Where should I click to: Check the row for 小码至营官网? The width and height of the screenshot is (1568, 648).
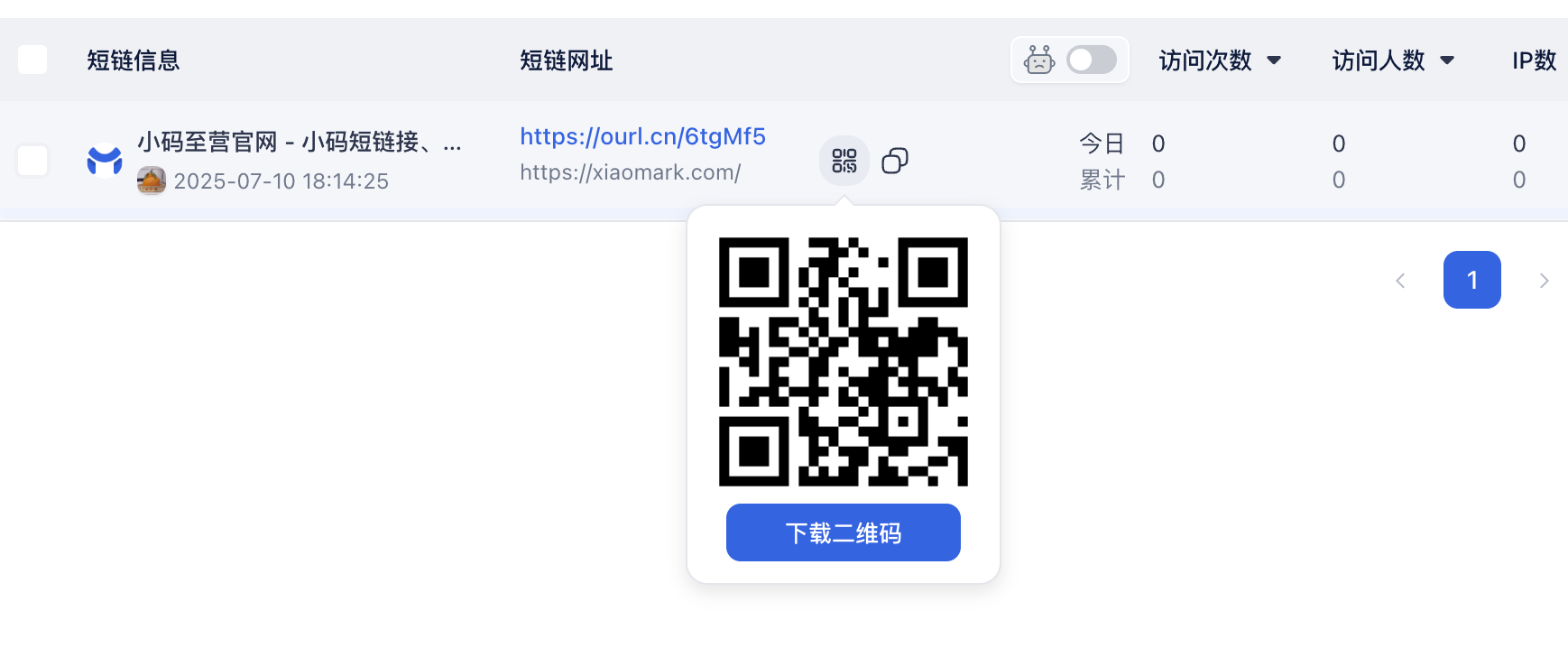coord(32,162)
